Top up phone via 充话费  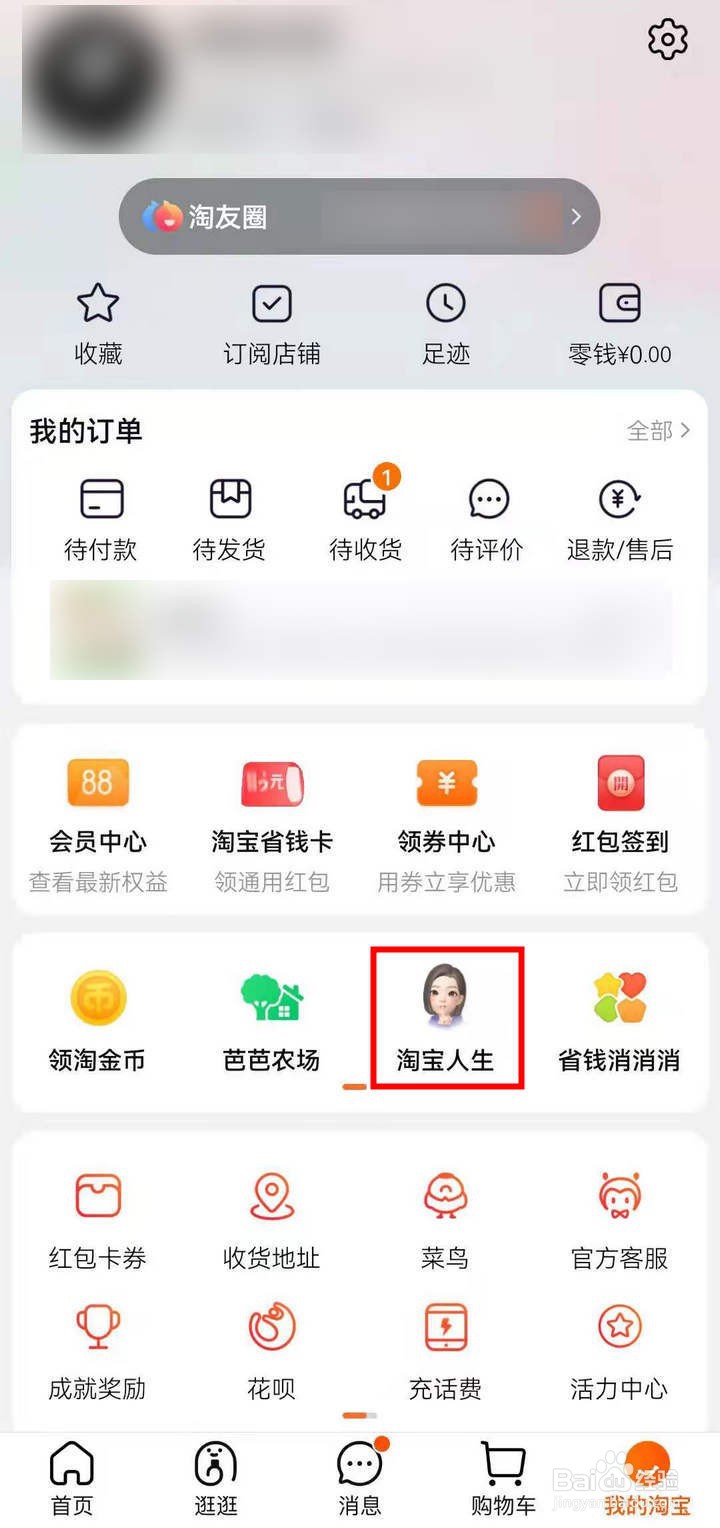[x=446, y=1345]
